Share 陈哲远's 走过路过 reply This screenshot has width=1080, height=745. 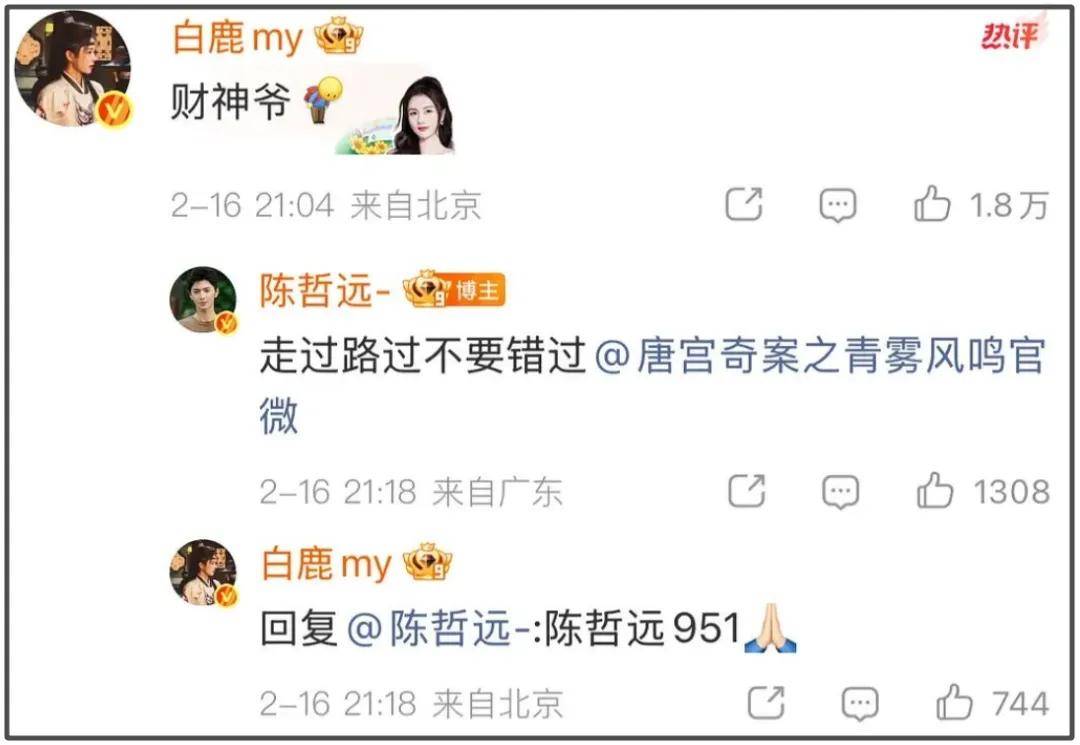(x=746, y=491)
